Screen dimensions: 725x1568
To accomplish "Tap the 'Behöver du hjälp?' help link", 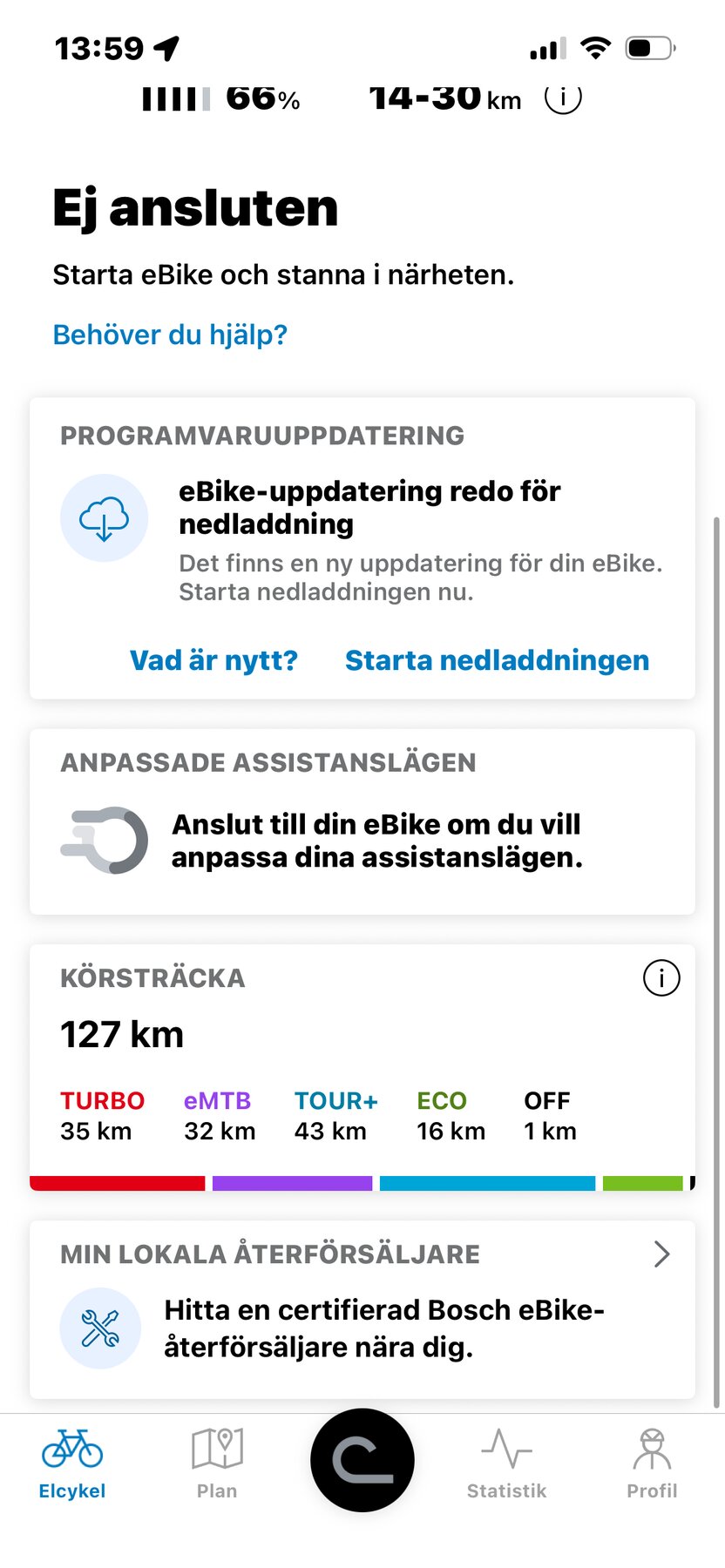I will pyautogui.click(x=170, y=335).
